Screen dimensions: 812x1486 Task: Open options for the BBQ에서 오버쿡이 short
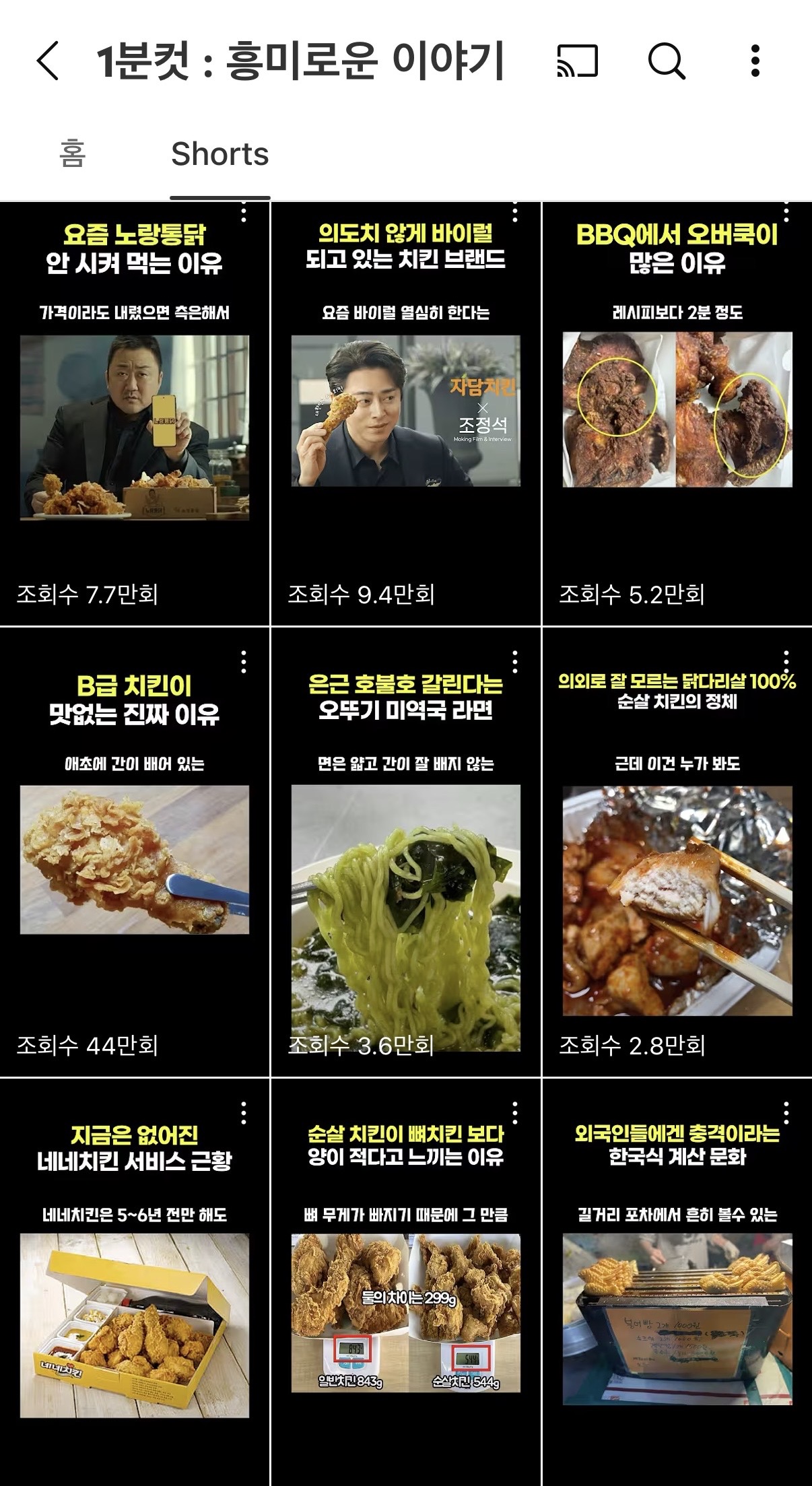tap(786, 212)
